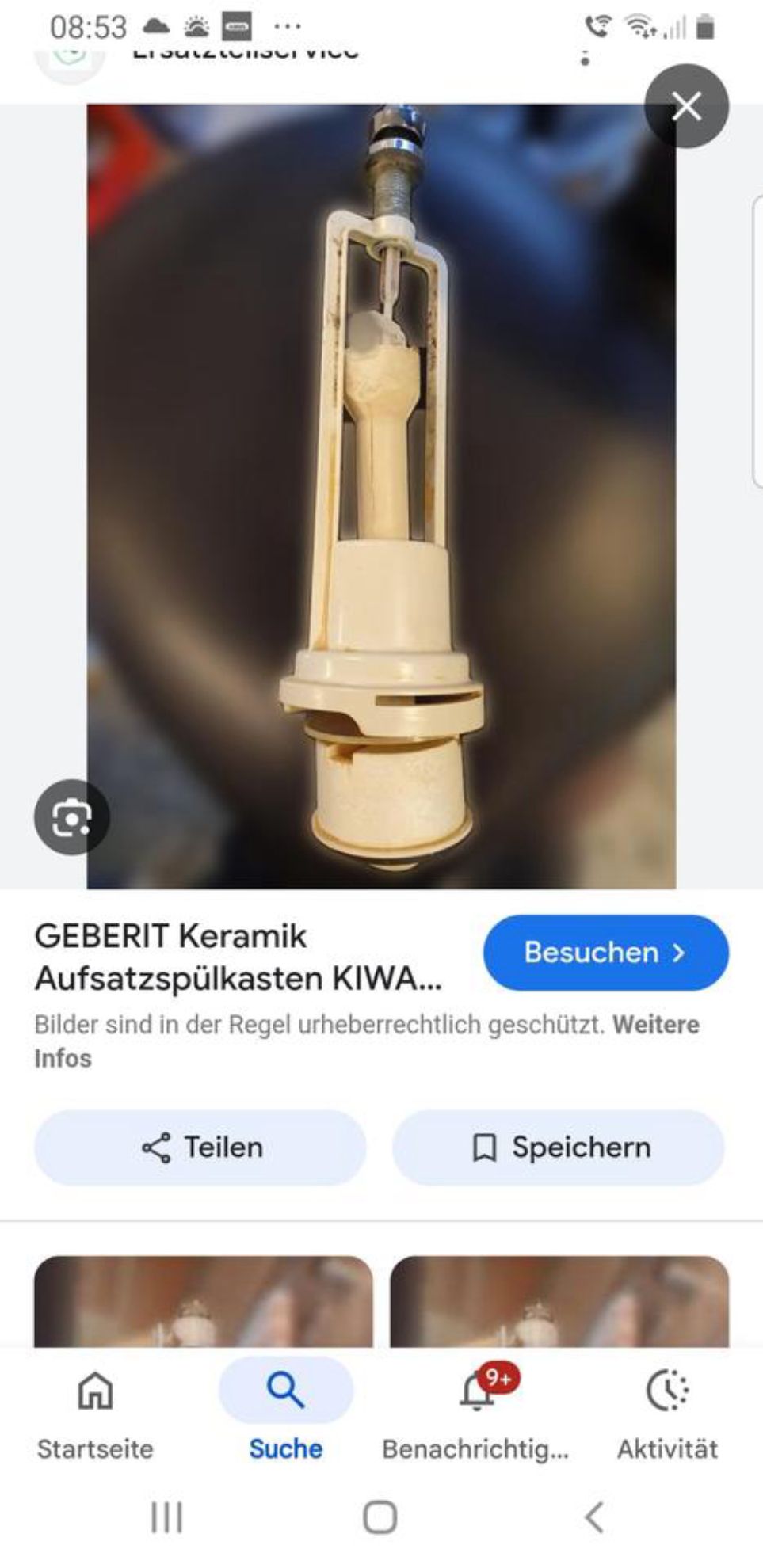Image resolution: width=763 pixels, height=1568 pixels.
Task: Share the image via Teilen
Action: click(x=200, y=1147)
